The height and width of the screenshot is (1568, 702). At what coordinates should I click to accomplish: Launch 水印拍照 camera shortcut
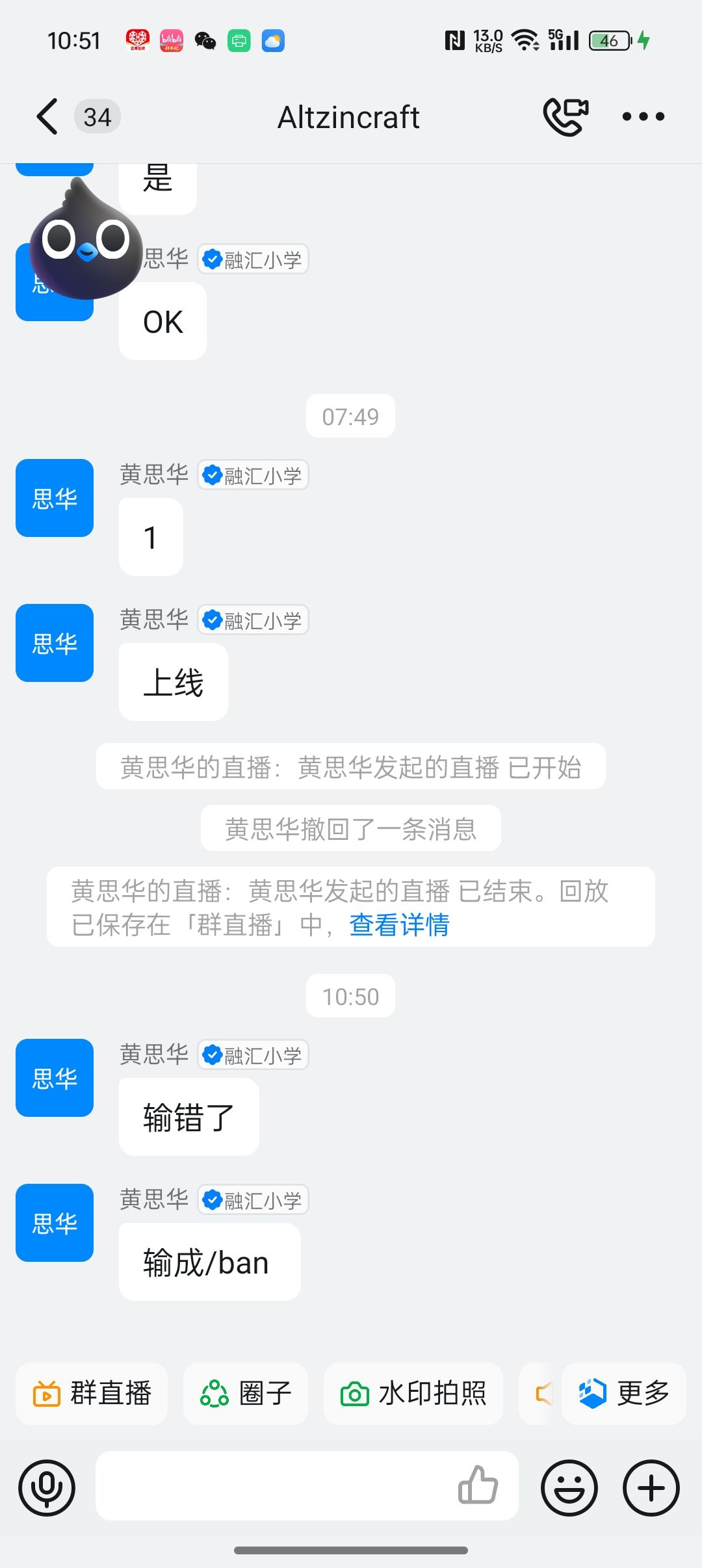click(413, 1394)
